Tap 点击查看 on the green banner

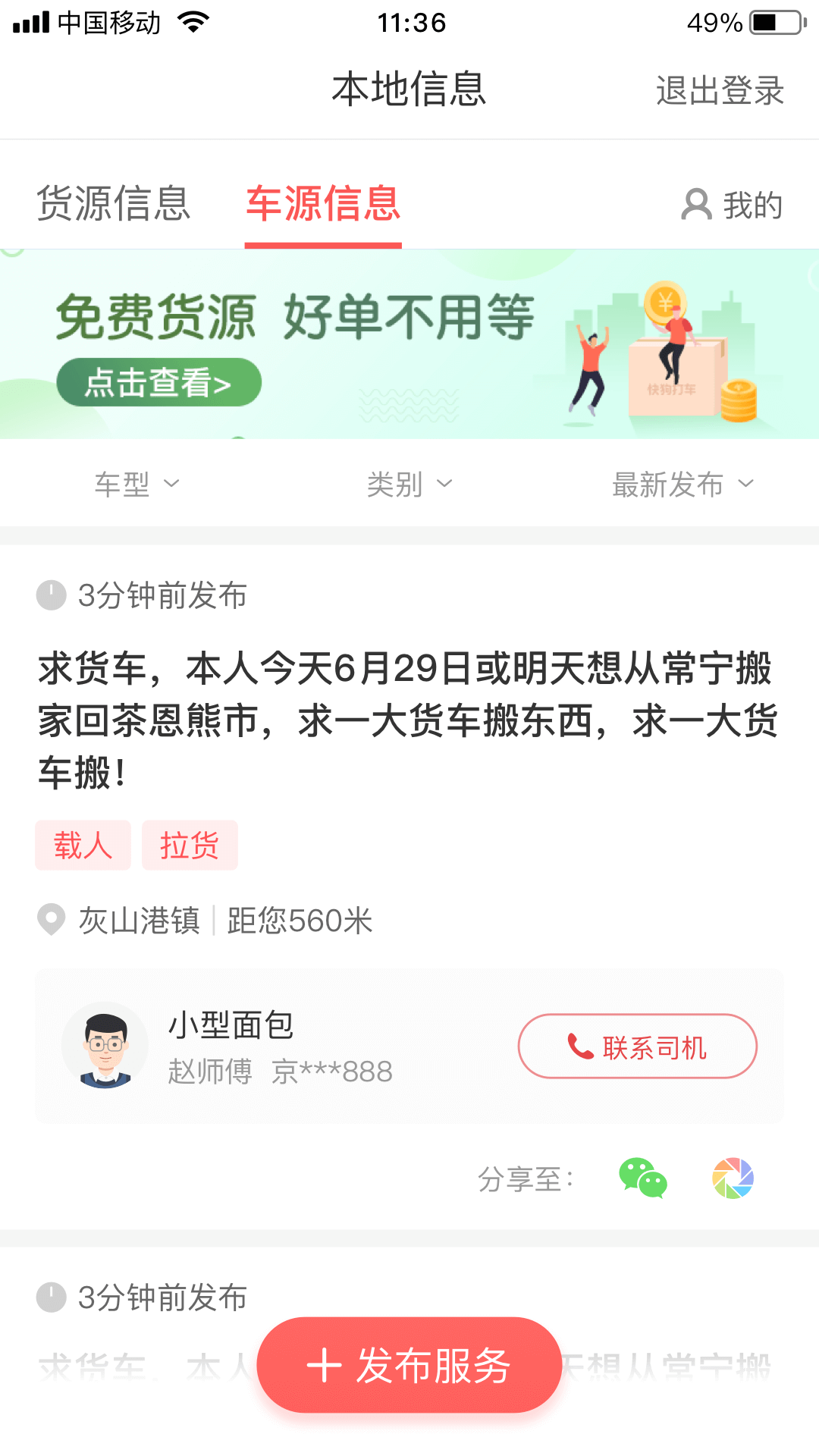pos(158,382)
